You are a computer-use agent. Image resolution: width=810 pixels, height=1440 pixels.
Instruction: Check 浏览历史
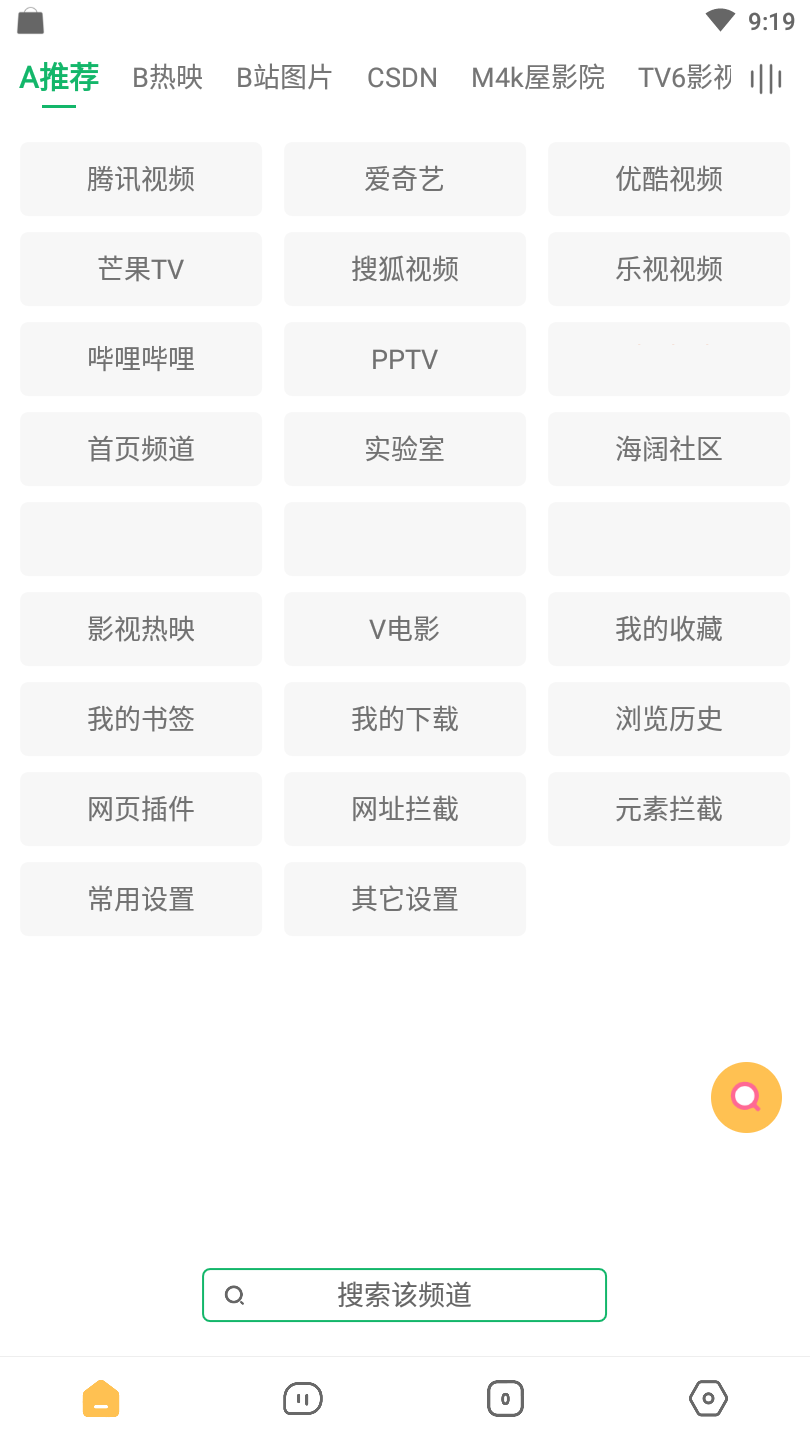(x=669, y=719)
